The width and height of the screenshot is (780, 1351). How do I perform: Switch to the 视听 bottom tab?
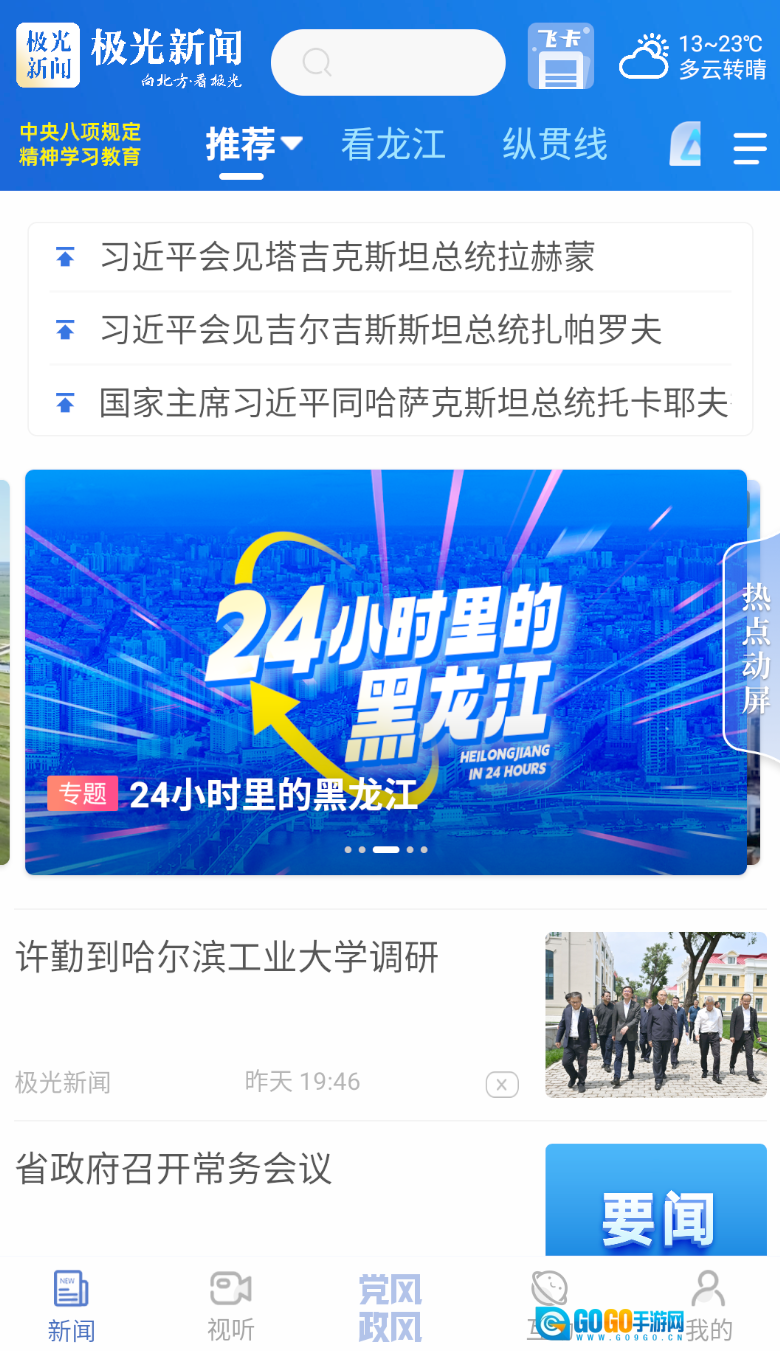[230, 1305]
